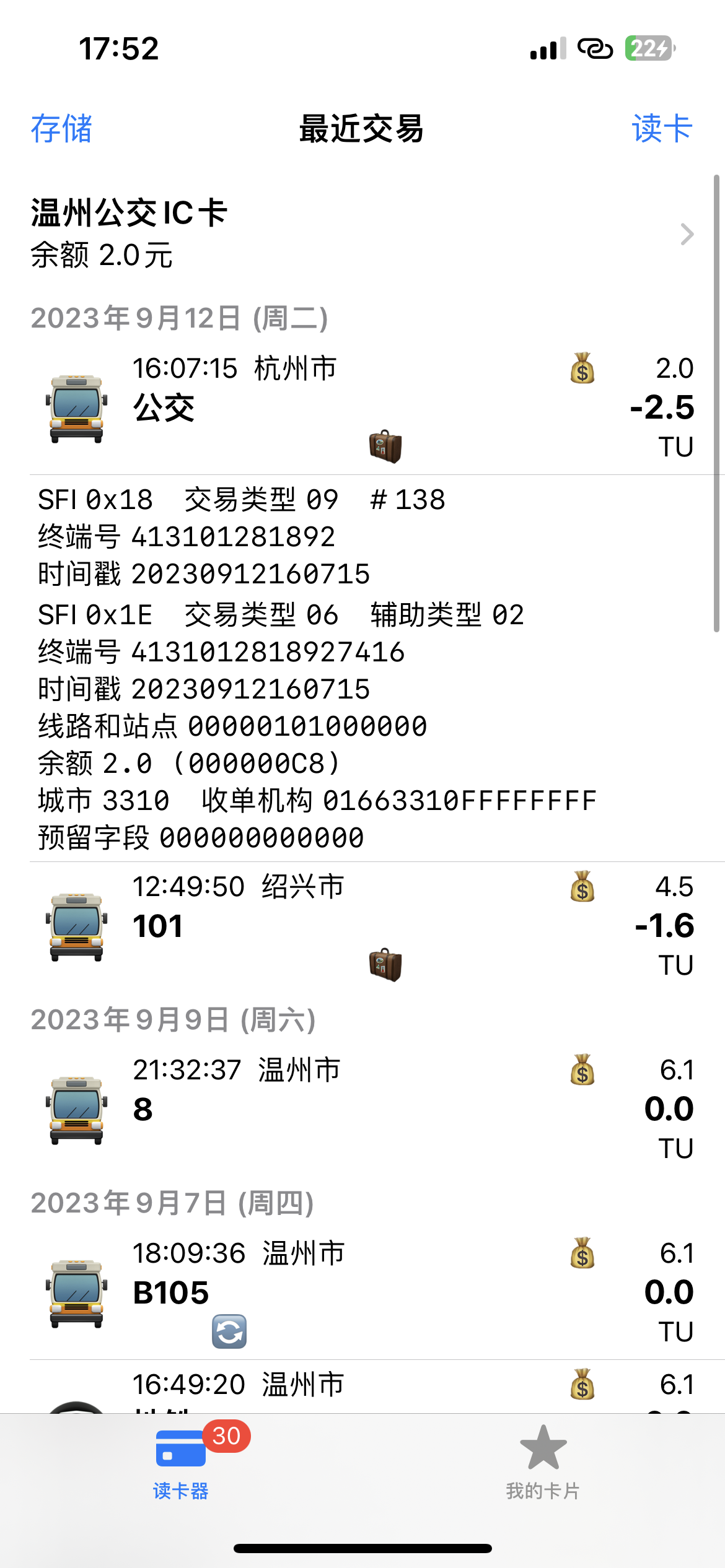Image resolution: width=725 pixels, height=1568 pixels.
Task: Switch to the 读卡器 tab
Action: point(181,1464)
